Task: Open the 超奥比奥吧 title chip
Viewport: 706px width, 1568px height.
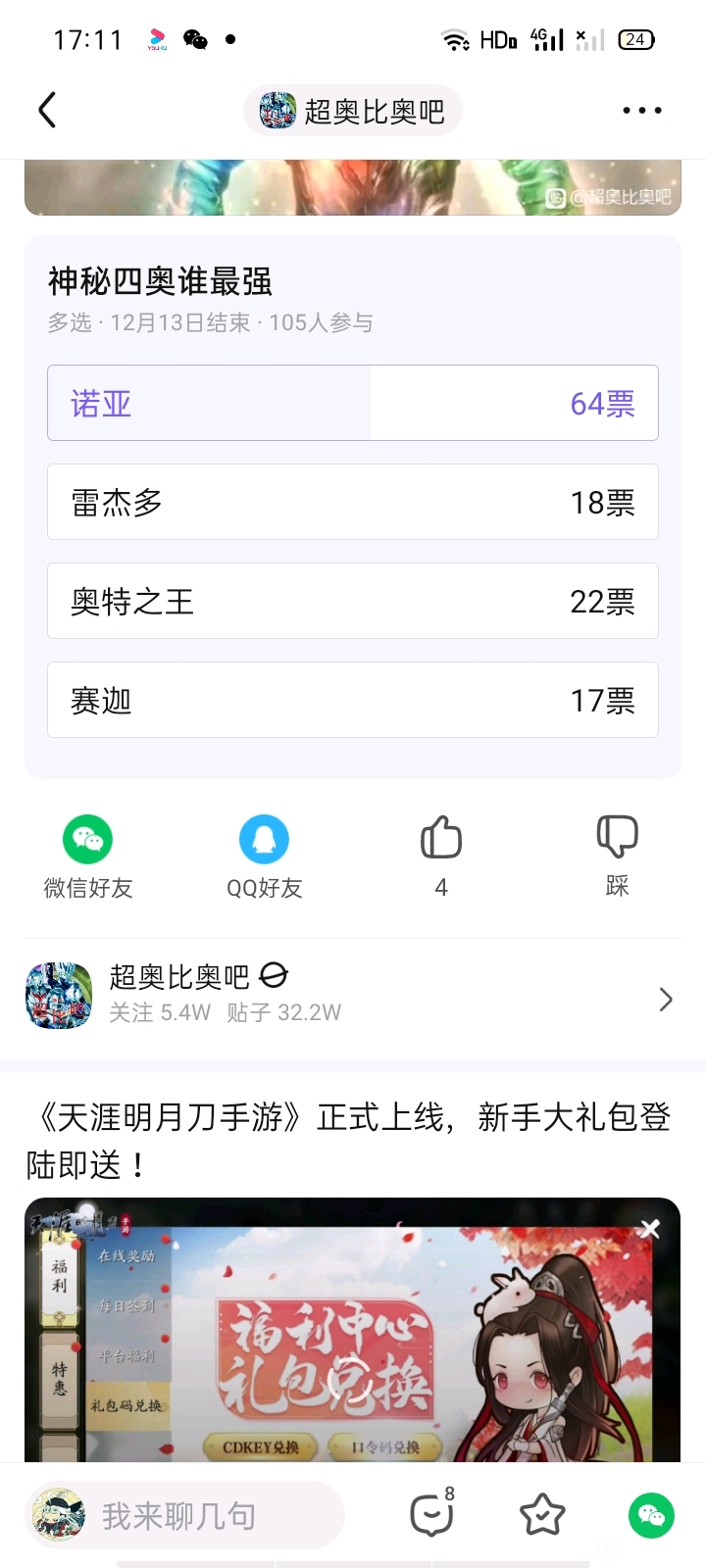Action: [x=353, y=111]
